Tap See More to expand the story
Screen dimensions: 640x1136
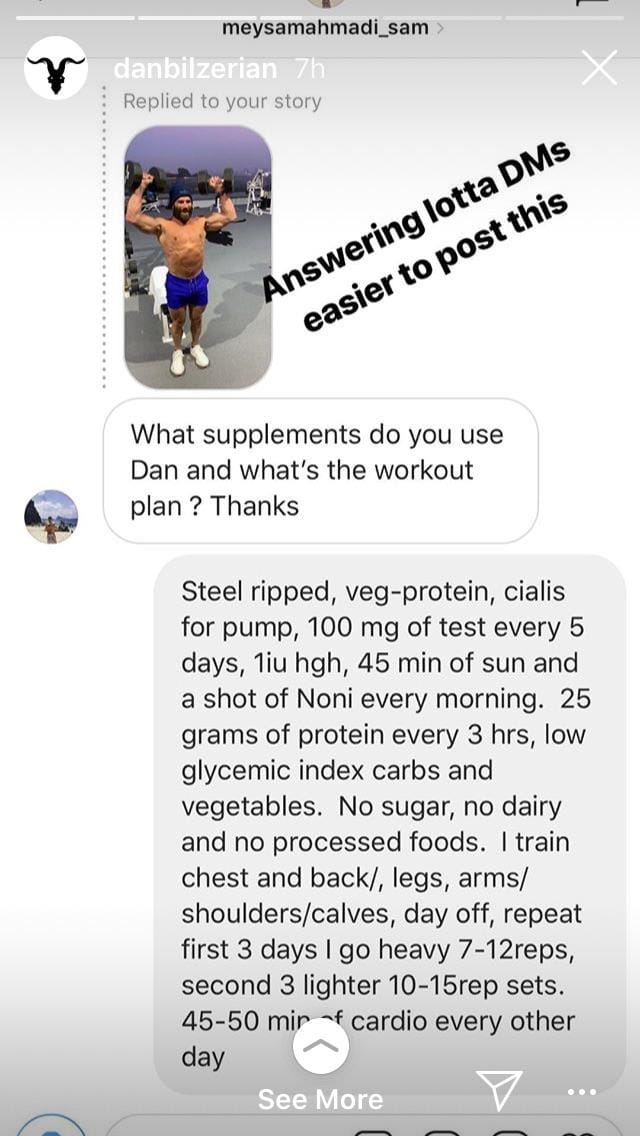(x=320, y=1099)
